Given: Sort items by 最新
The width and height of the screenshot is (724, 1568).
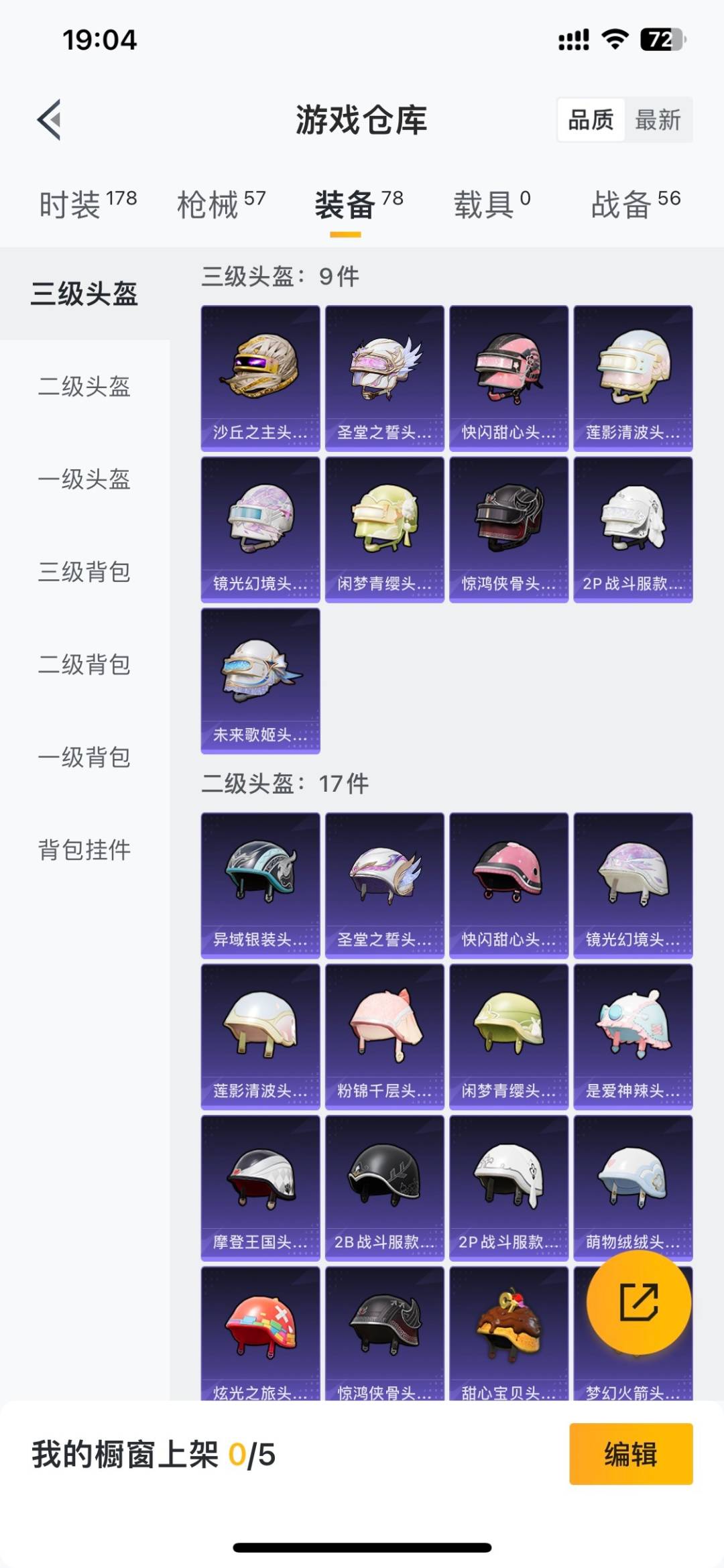Looking at the screenshot, I should coord(660,121).
